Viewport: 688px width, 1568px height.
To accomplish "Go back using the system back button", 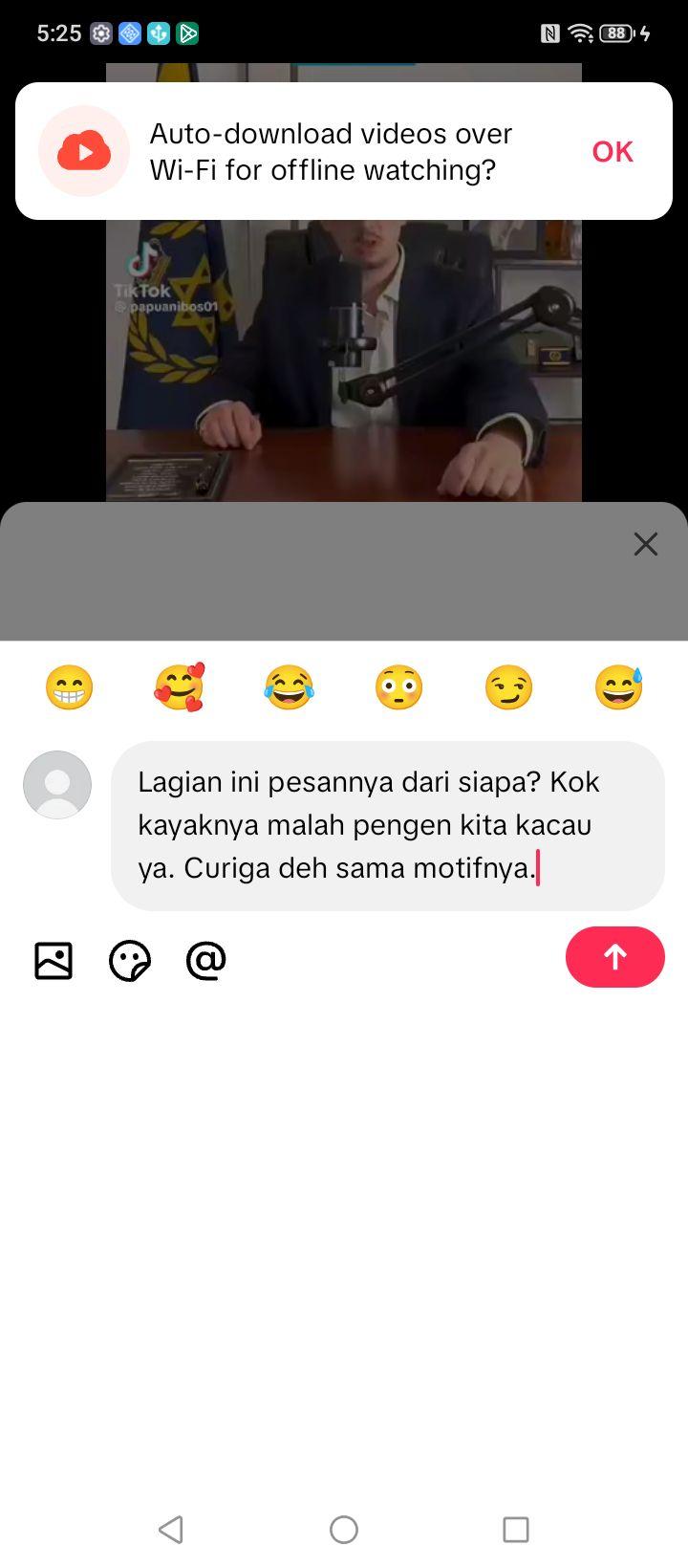I will click(x=171, y=1529).
